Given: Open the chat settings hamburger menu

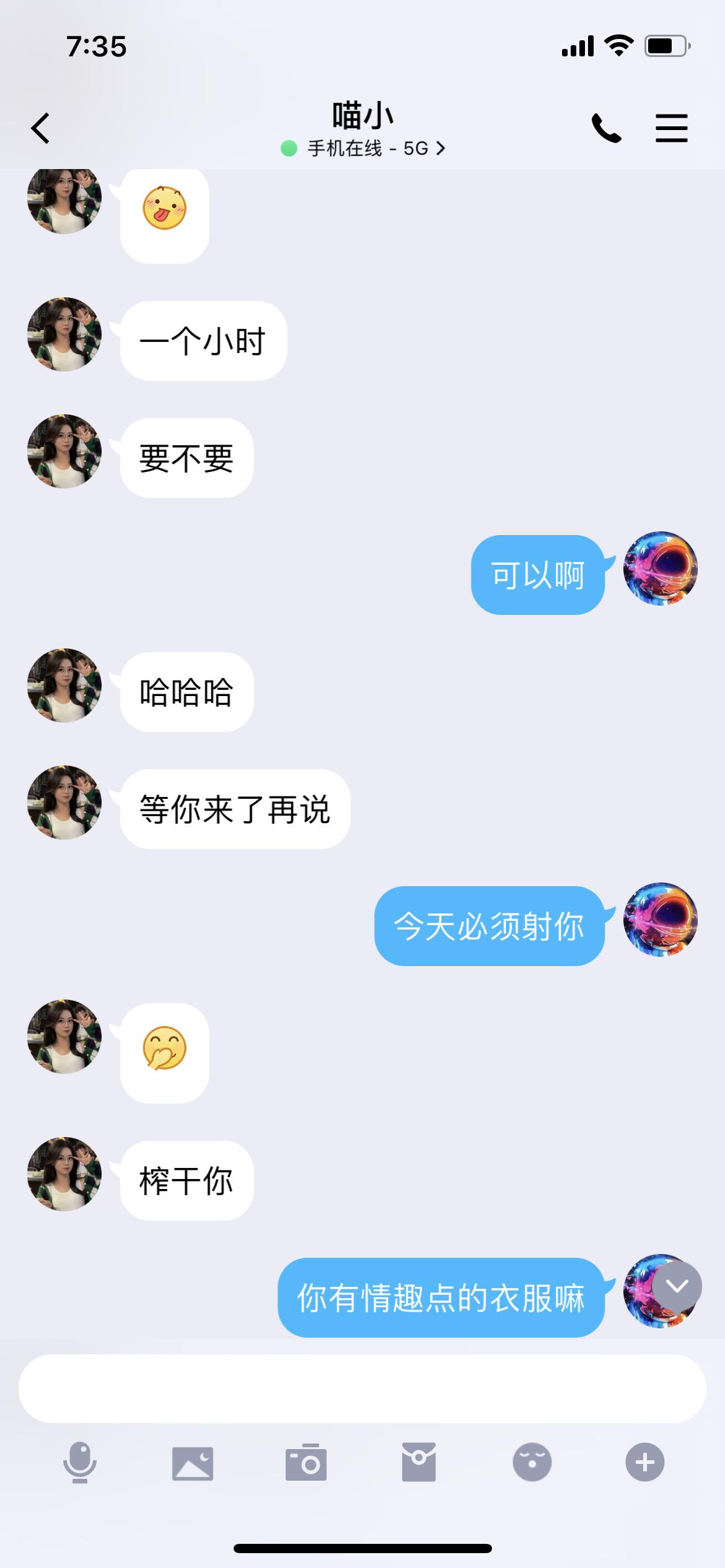Looking at the screenshot, I should point(672,128).
